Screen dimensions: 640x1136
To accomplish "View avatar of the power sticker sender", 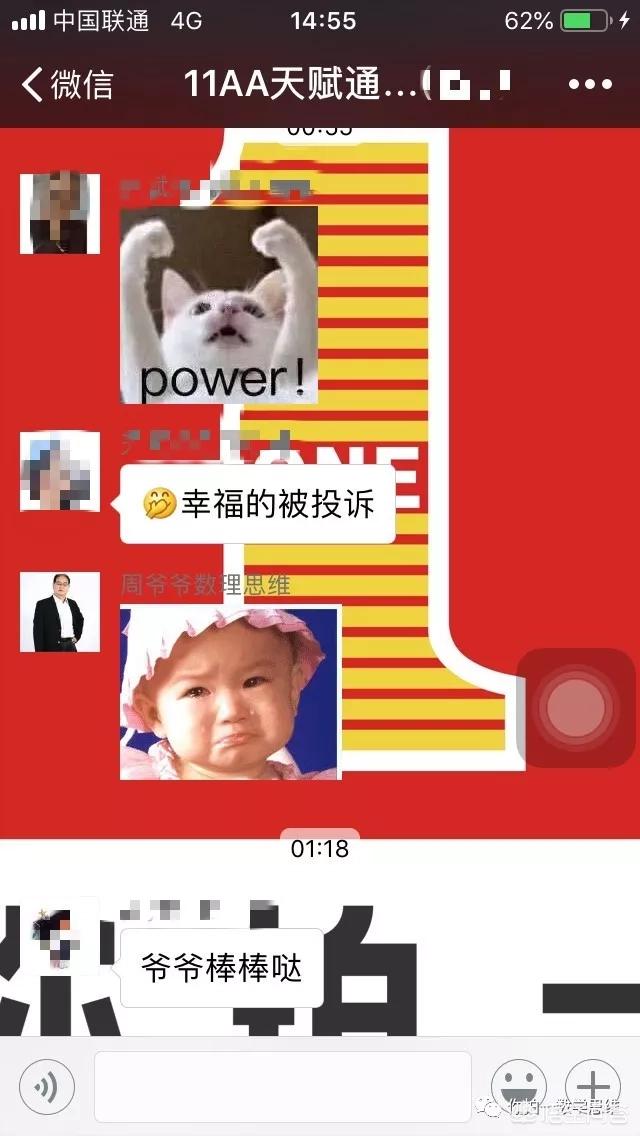I will click(x=60, y=213).
